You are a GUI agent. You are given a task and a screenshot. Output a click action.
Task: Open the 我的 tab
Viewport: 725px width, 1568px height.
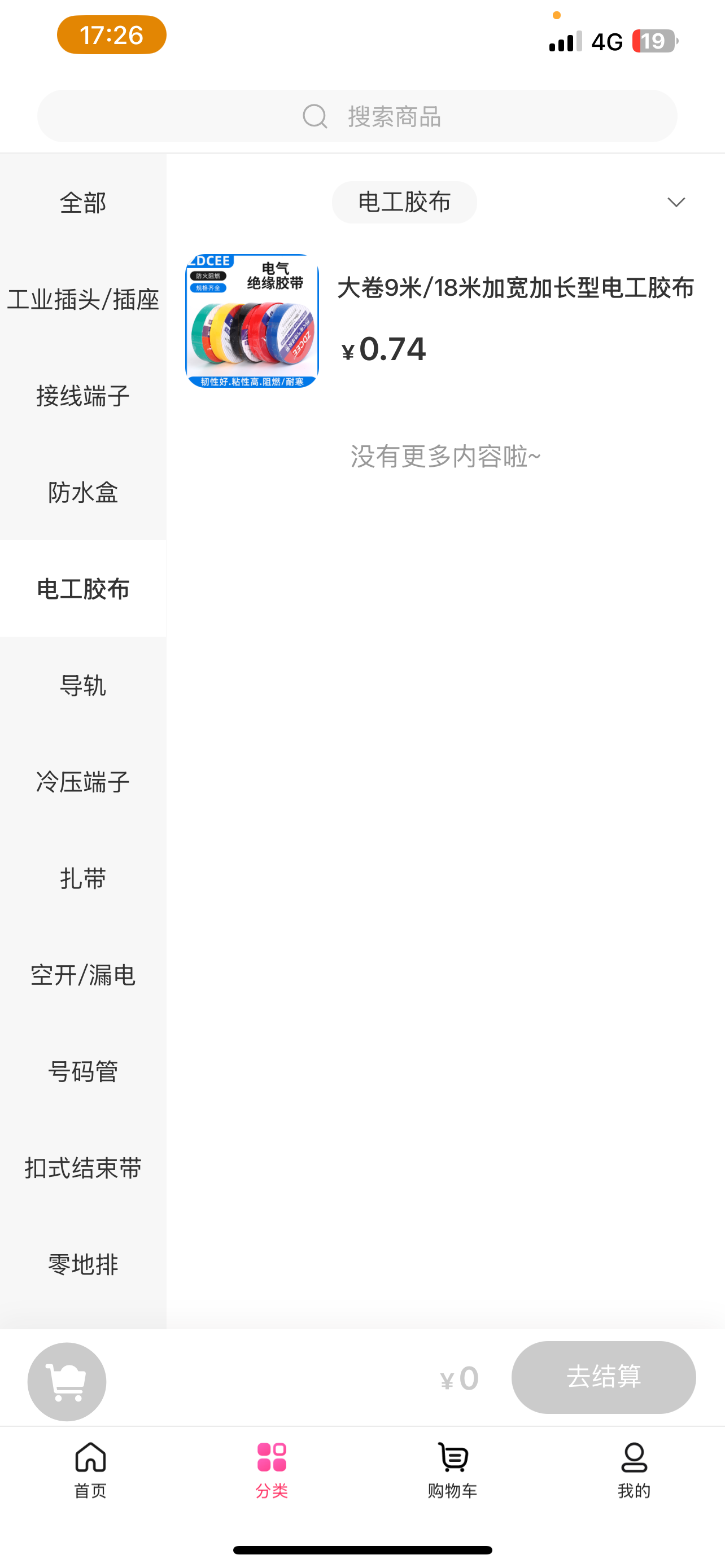coord(634,1469)
